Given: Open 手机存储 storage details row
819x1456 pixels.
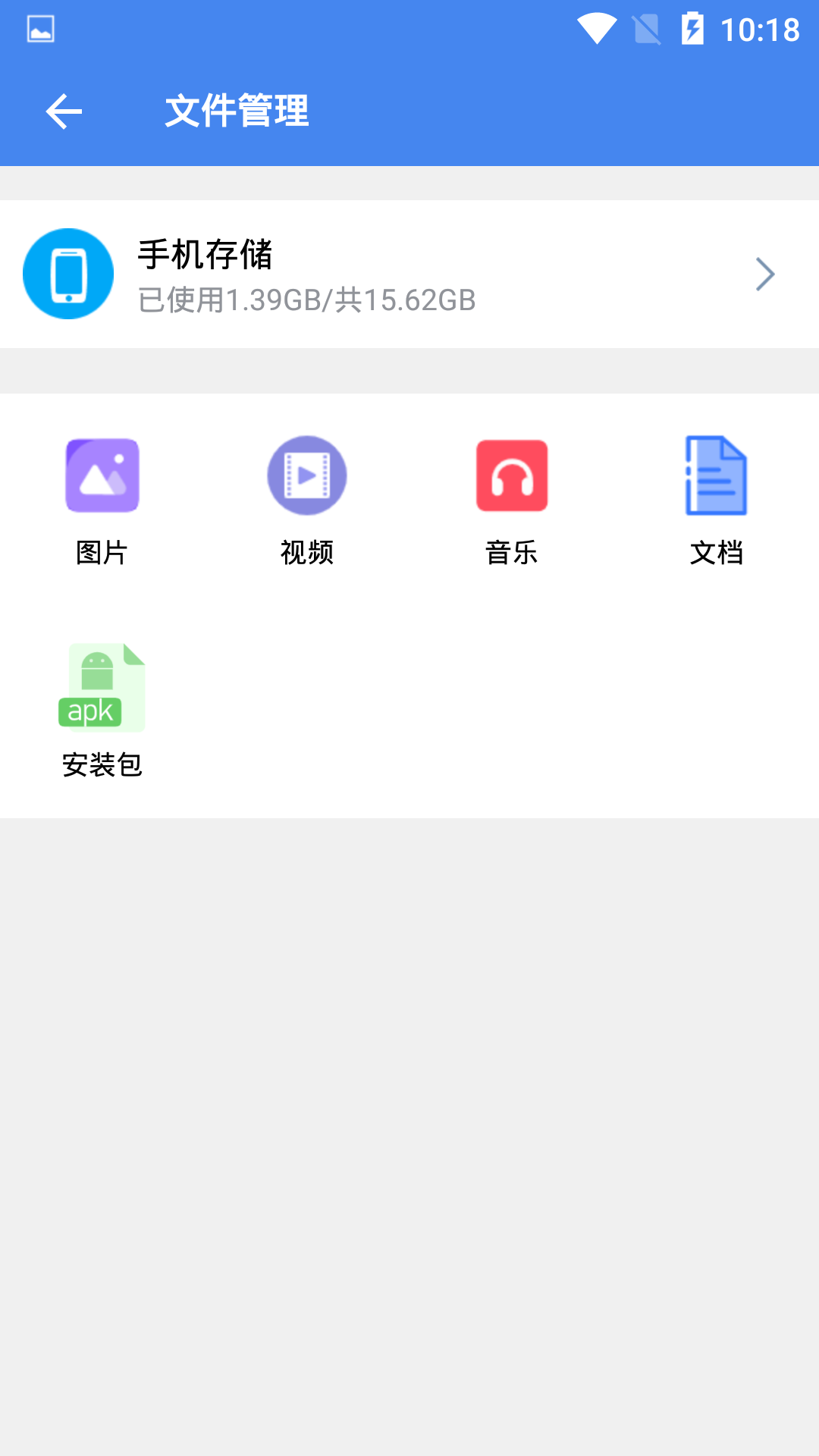Looking at the screenshot, I should 409,274.
